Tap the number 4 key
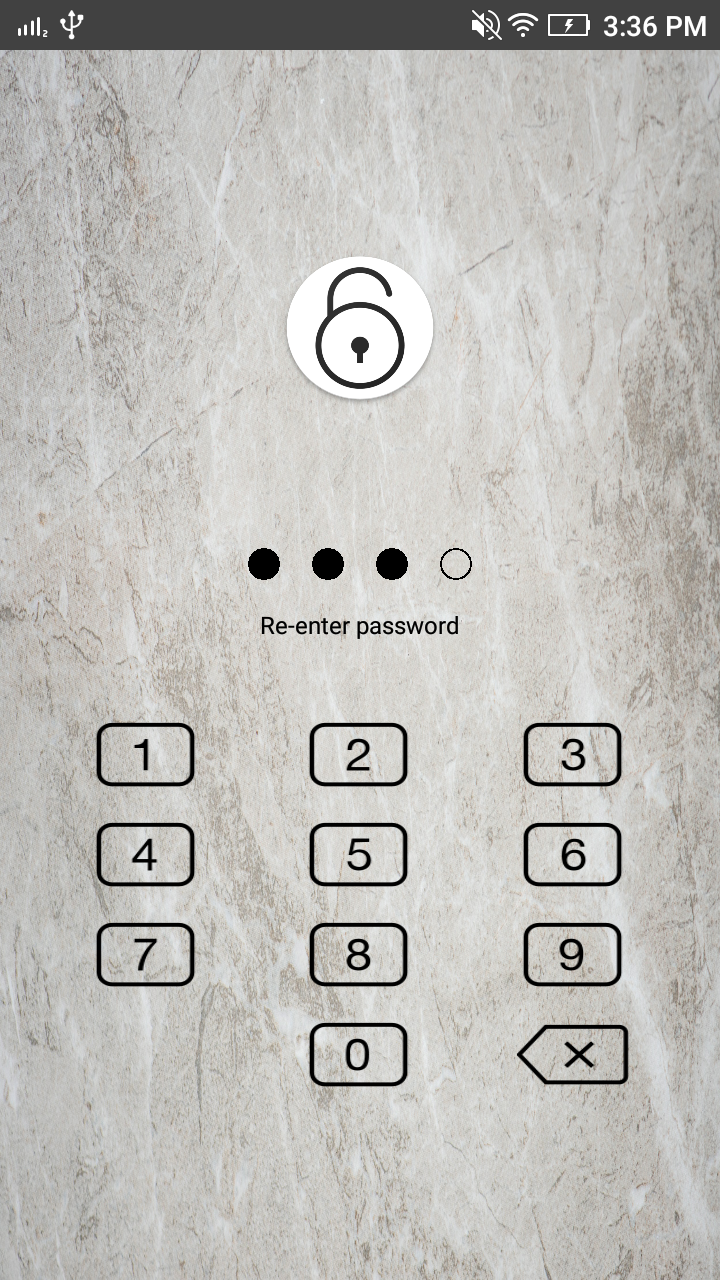Image resolution: width=720 pixels, height=1280 pixels. pos(145,855)
